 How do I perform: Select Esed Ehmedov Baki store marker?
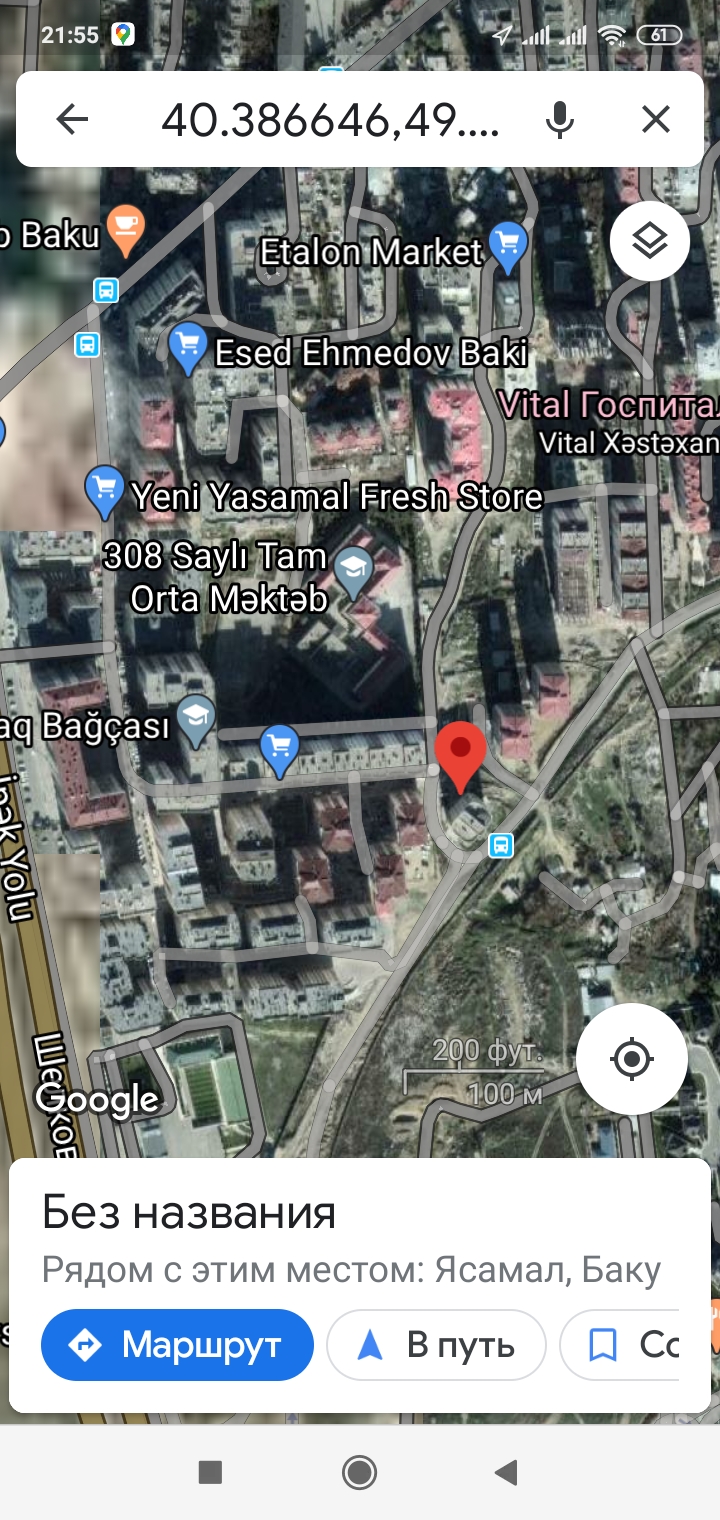pyautogui.click(x=187, y=349)
